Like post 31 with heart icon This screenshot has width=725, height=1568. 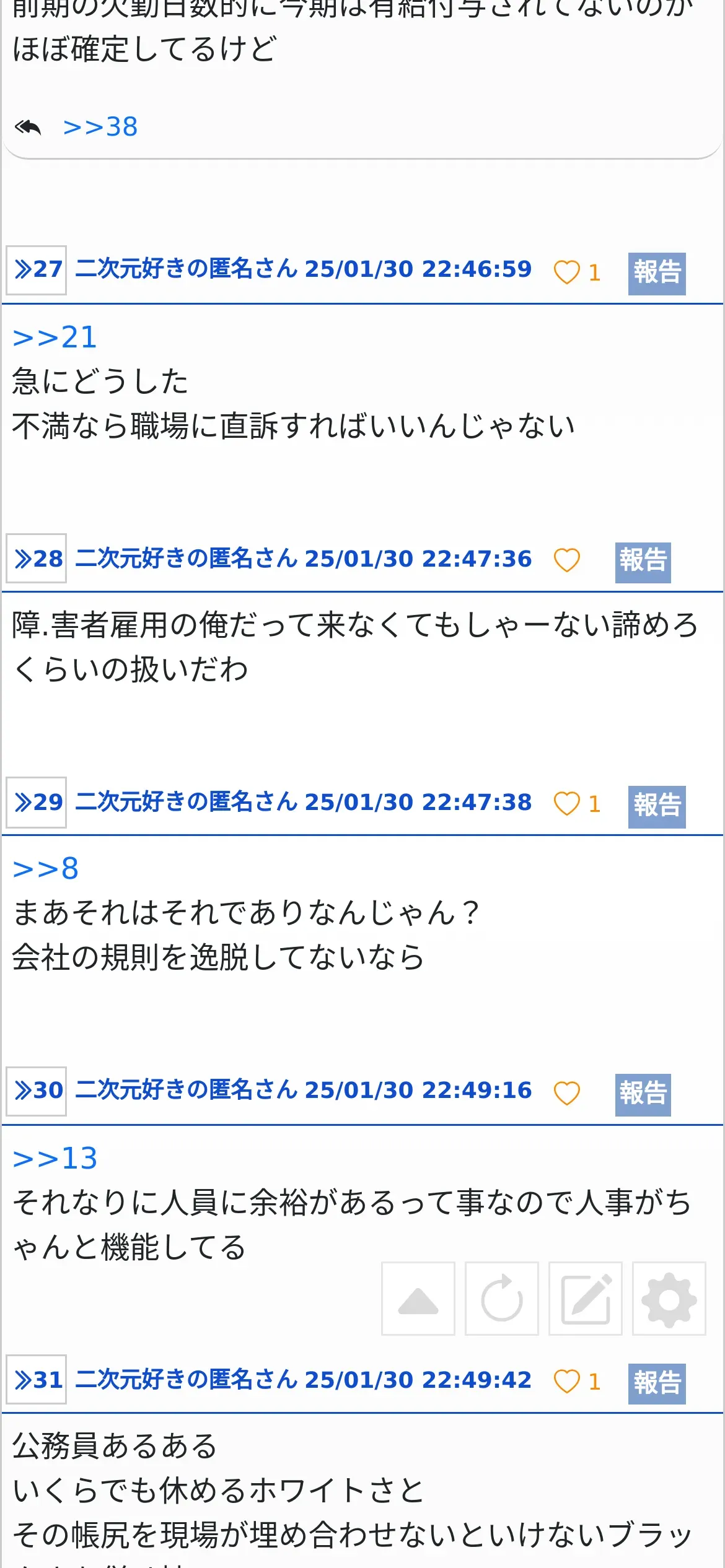point(566,1381)
